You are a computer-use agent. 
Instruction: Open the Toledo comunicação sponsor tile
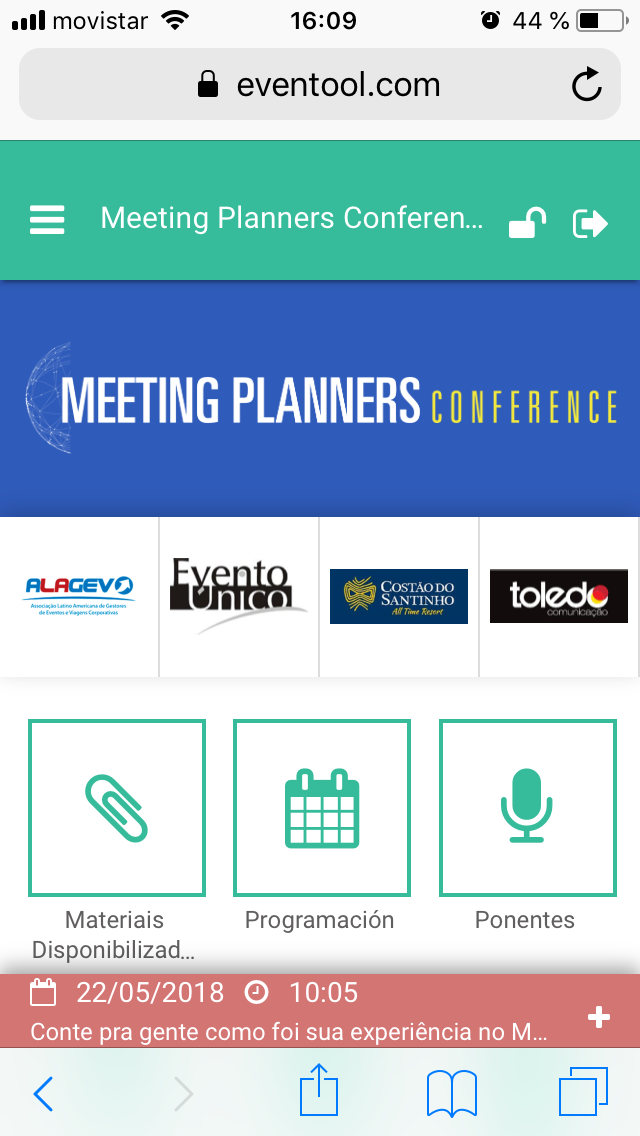[559, 596]
